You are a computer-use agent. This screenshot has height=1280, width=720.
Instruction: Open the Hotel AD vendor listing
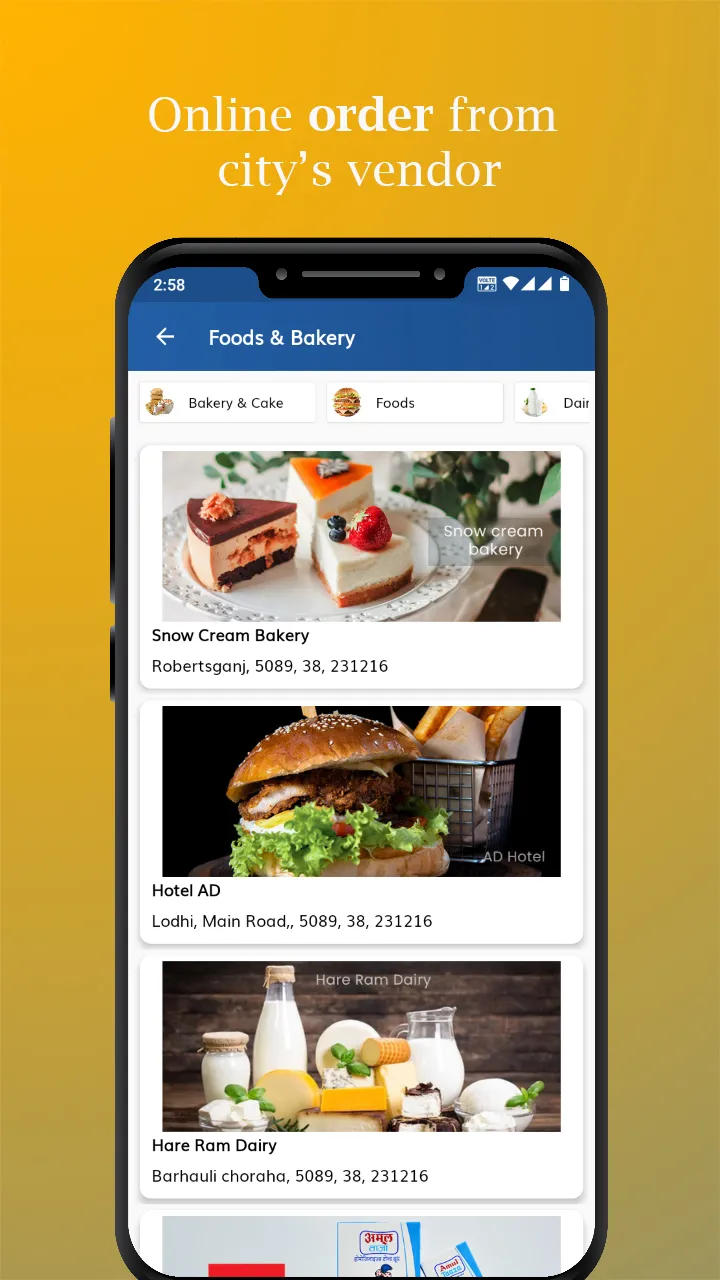(360, 822)
